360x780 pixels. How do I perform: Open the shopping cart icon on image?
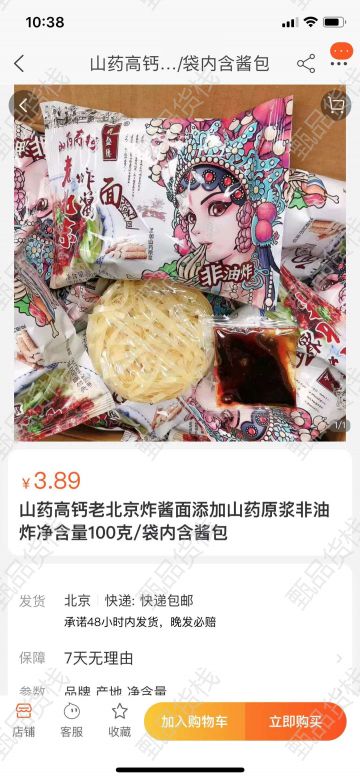coord(336,105)
